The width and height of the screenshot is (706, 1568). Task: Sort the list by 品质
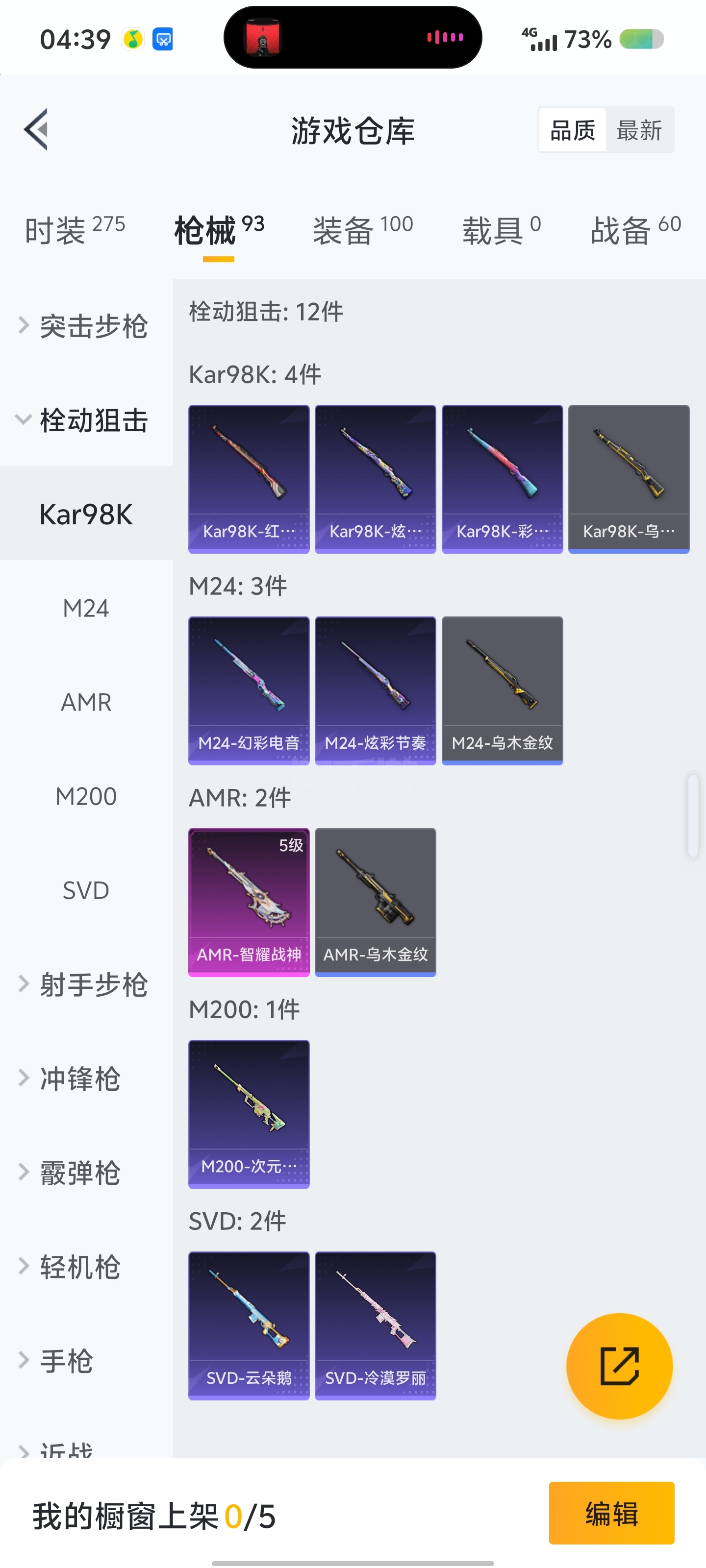pos(572,130)
